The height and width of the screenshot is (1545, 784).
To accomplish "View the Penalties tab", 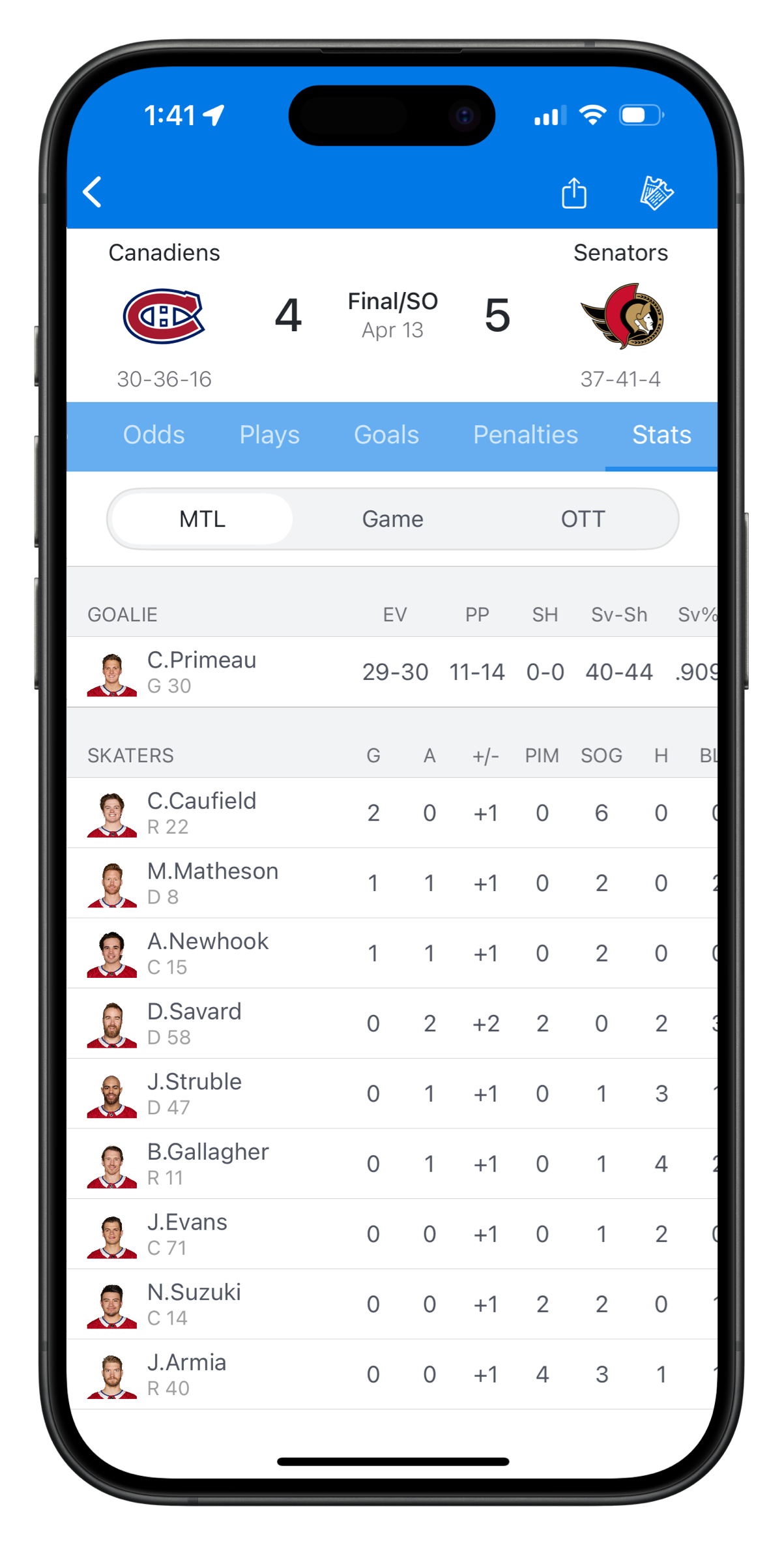I will coord(525,435).
